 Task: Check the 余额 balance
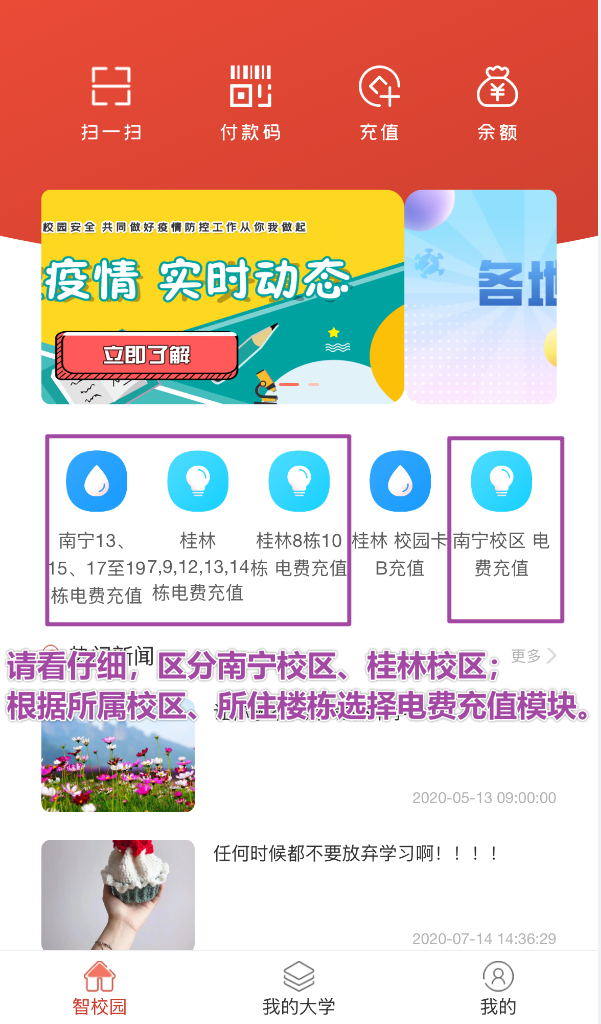(497, 101)
